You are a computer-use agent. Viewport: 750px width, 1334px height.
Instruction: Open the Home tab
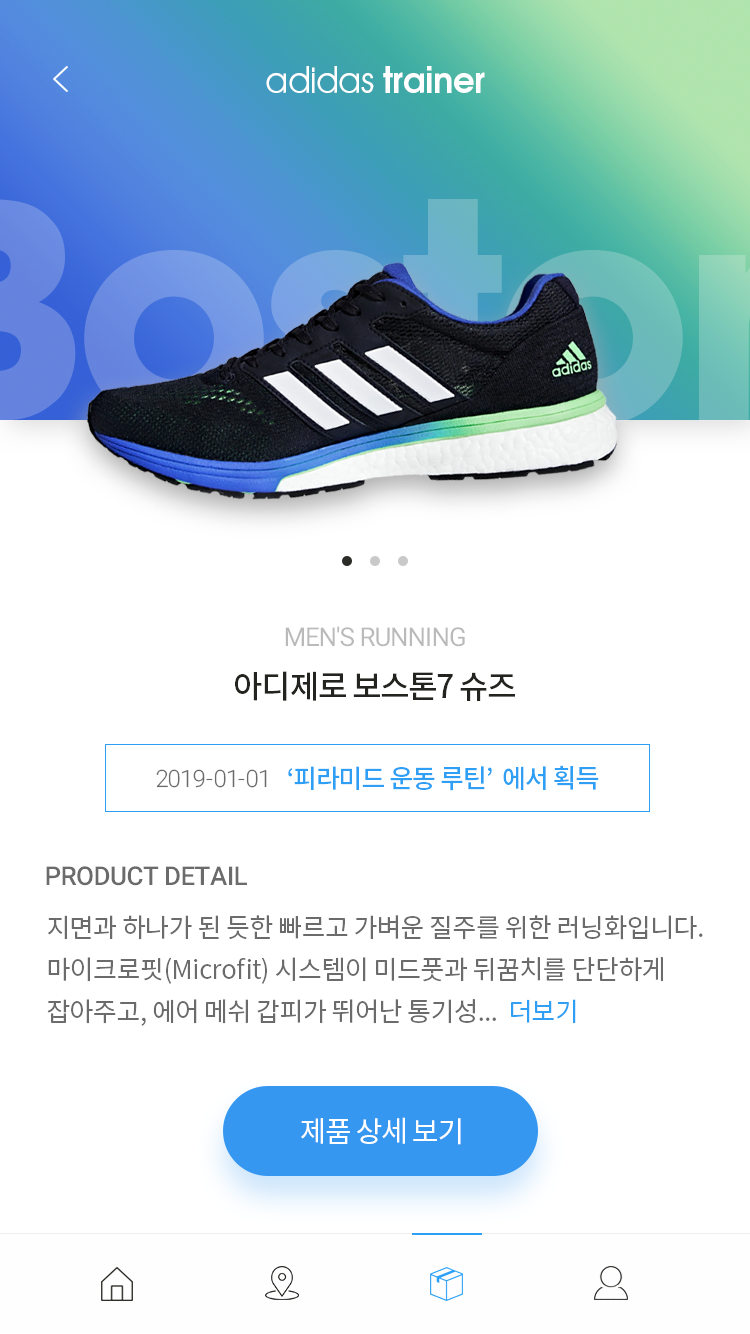click(117, 1283)
